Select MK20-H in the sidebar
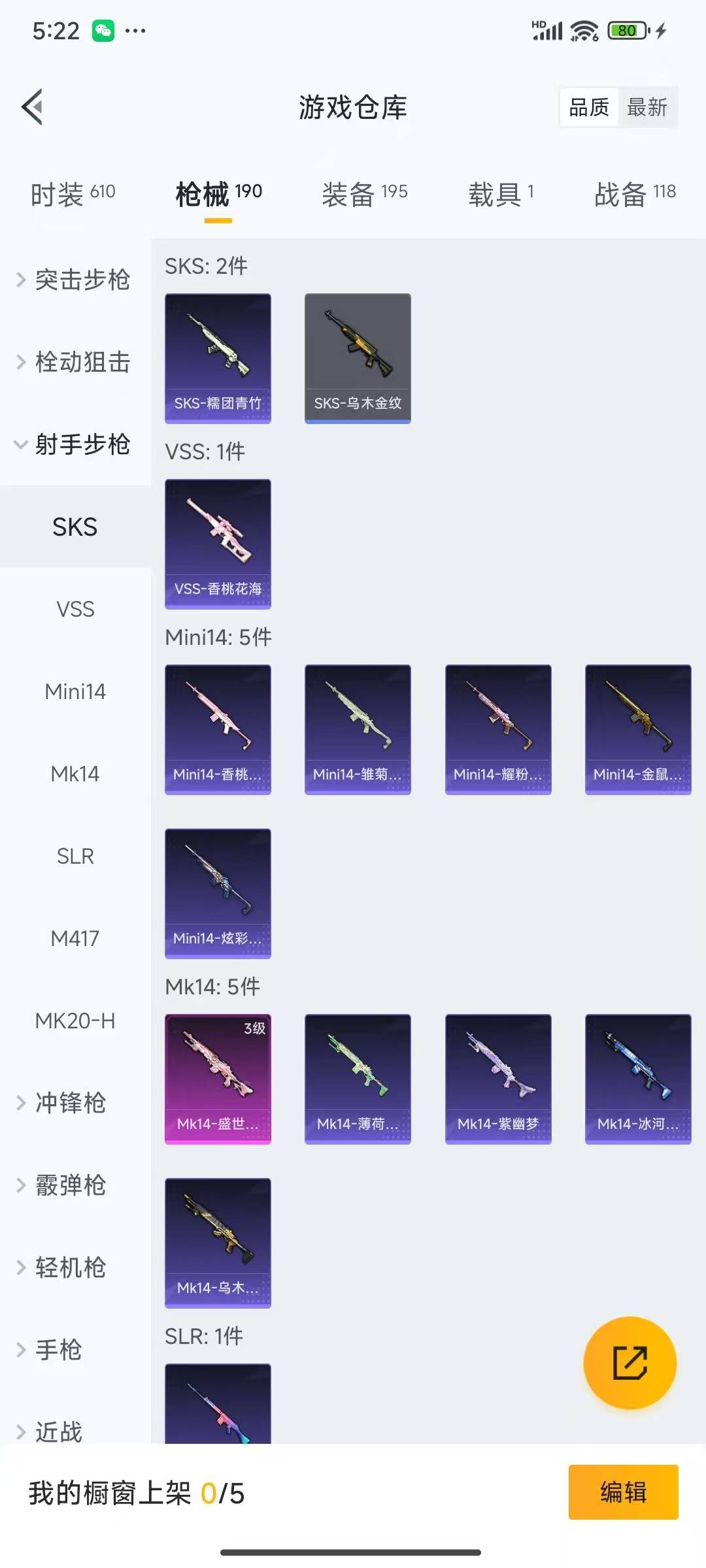The height and width of the screenshot is (1568, 706). click(75, 1021)
